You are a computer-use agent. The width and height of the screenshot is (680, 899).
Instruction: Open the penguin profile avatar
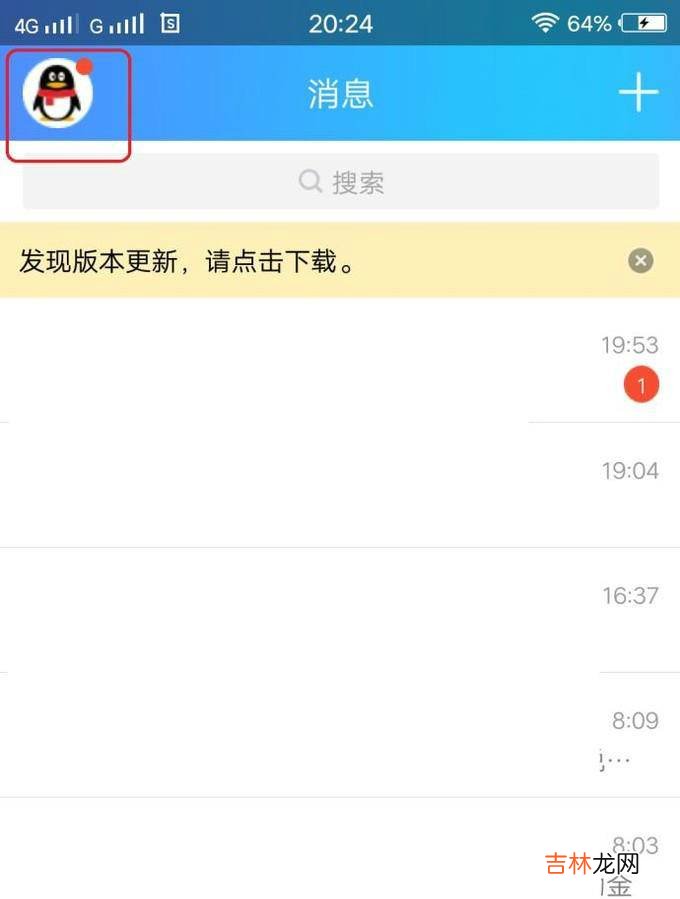[58, 93]
